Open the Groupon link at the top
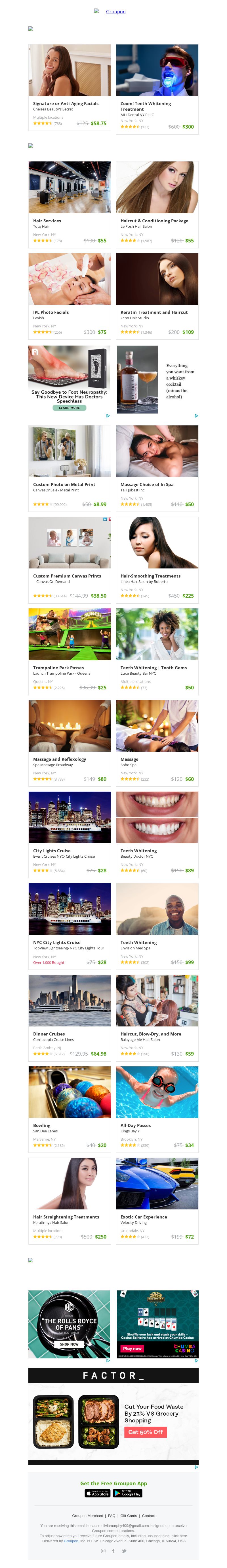This screenshot has height=1568, width=227. (x=115, y=12)
